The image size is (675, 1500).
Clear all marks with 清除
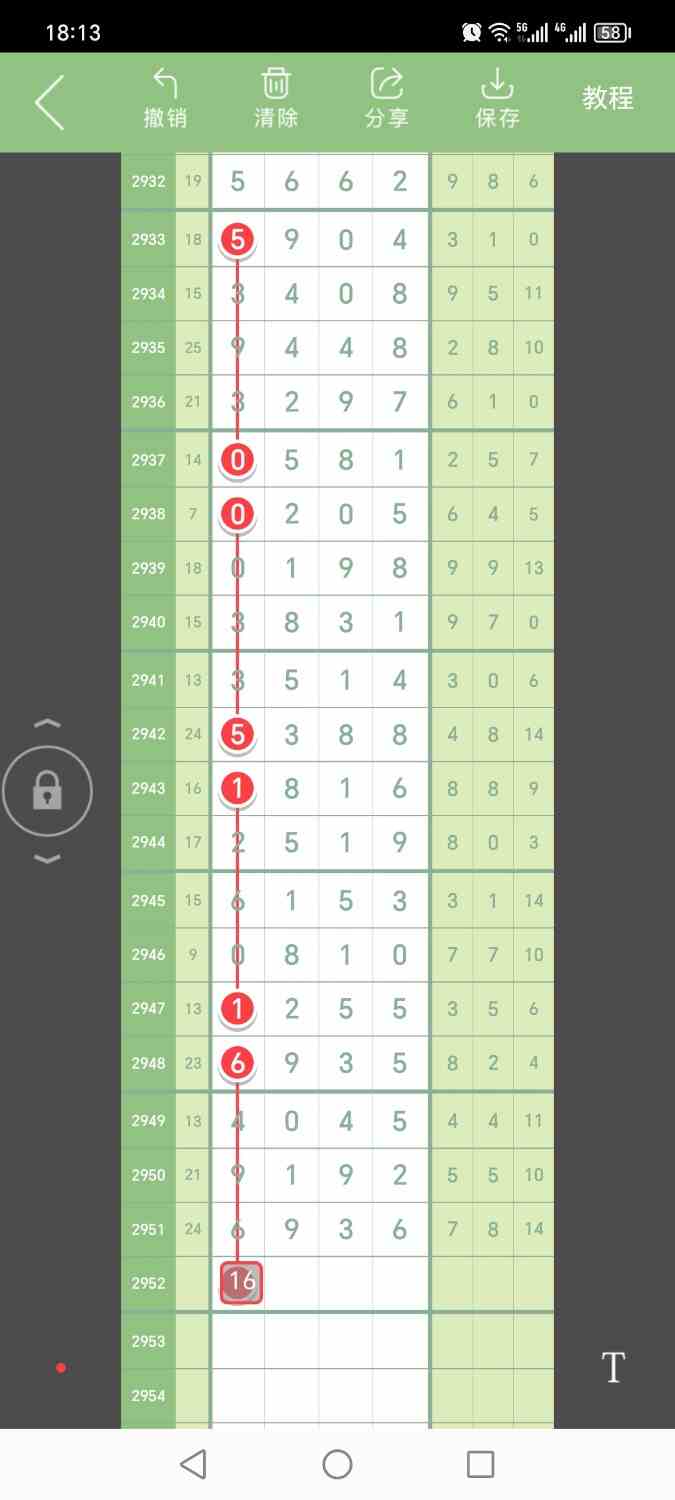pyautogui.click(x=276, y=99)
